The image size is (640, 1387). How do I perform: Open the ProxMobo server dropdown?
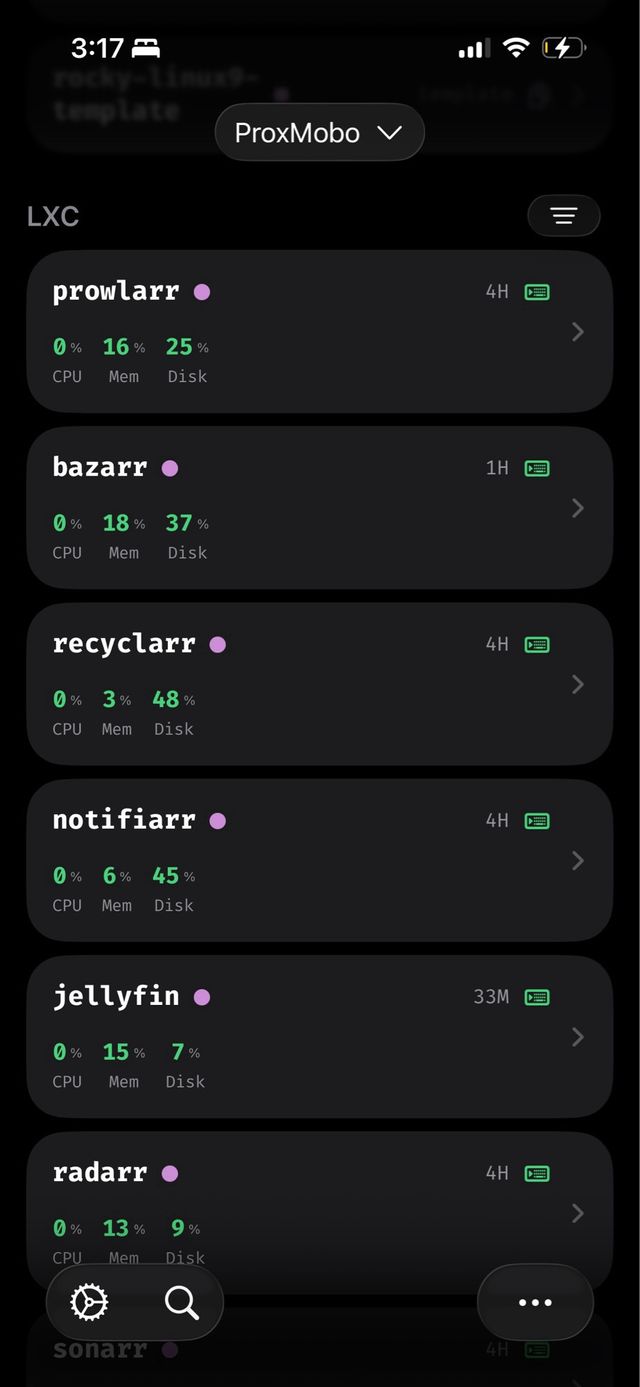(319, 132)
